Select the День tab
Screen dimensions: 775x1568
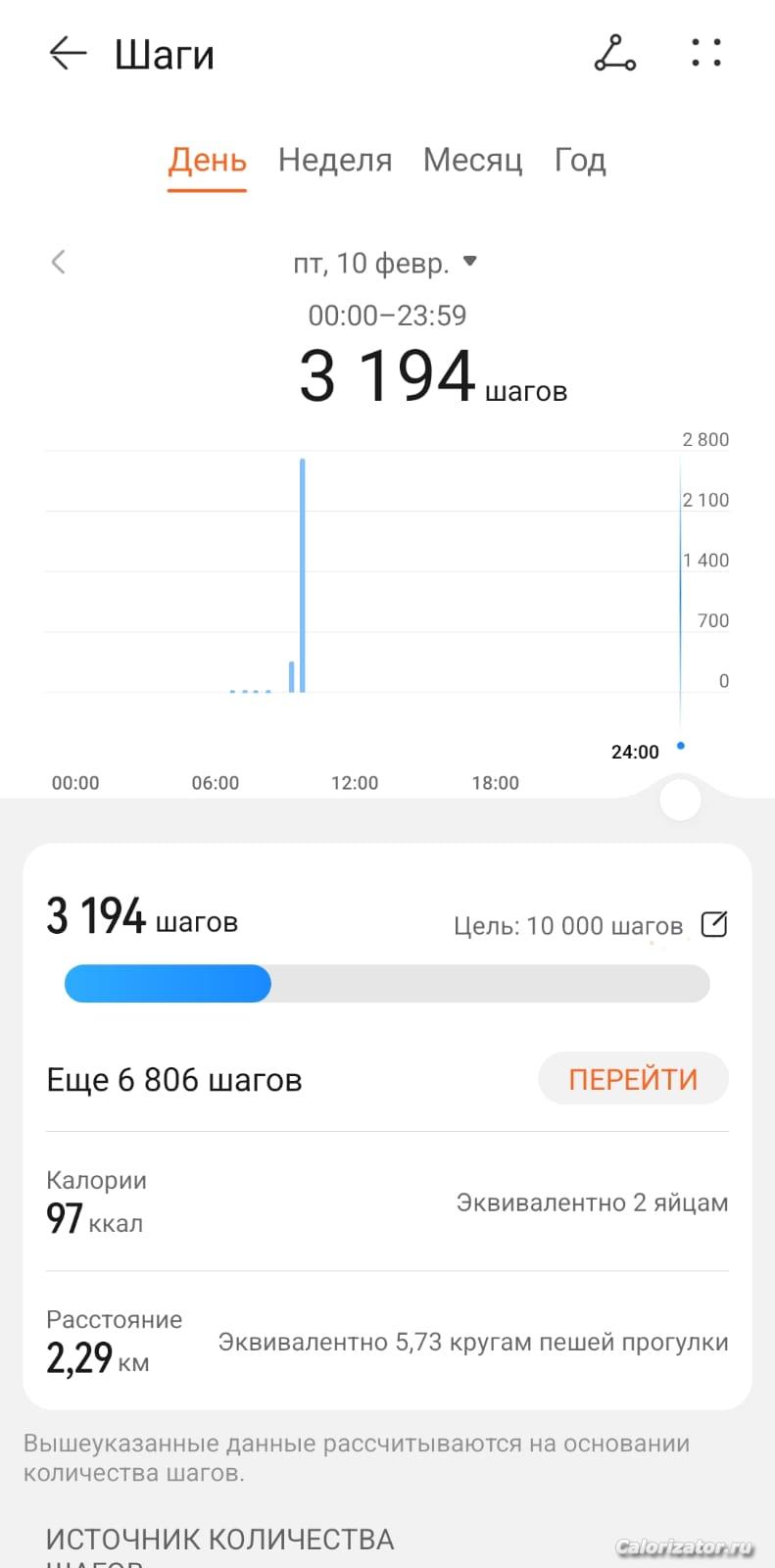pos(207,160)
